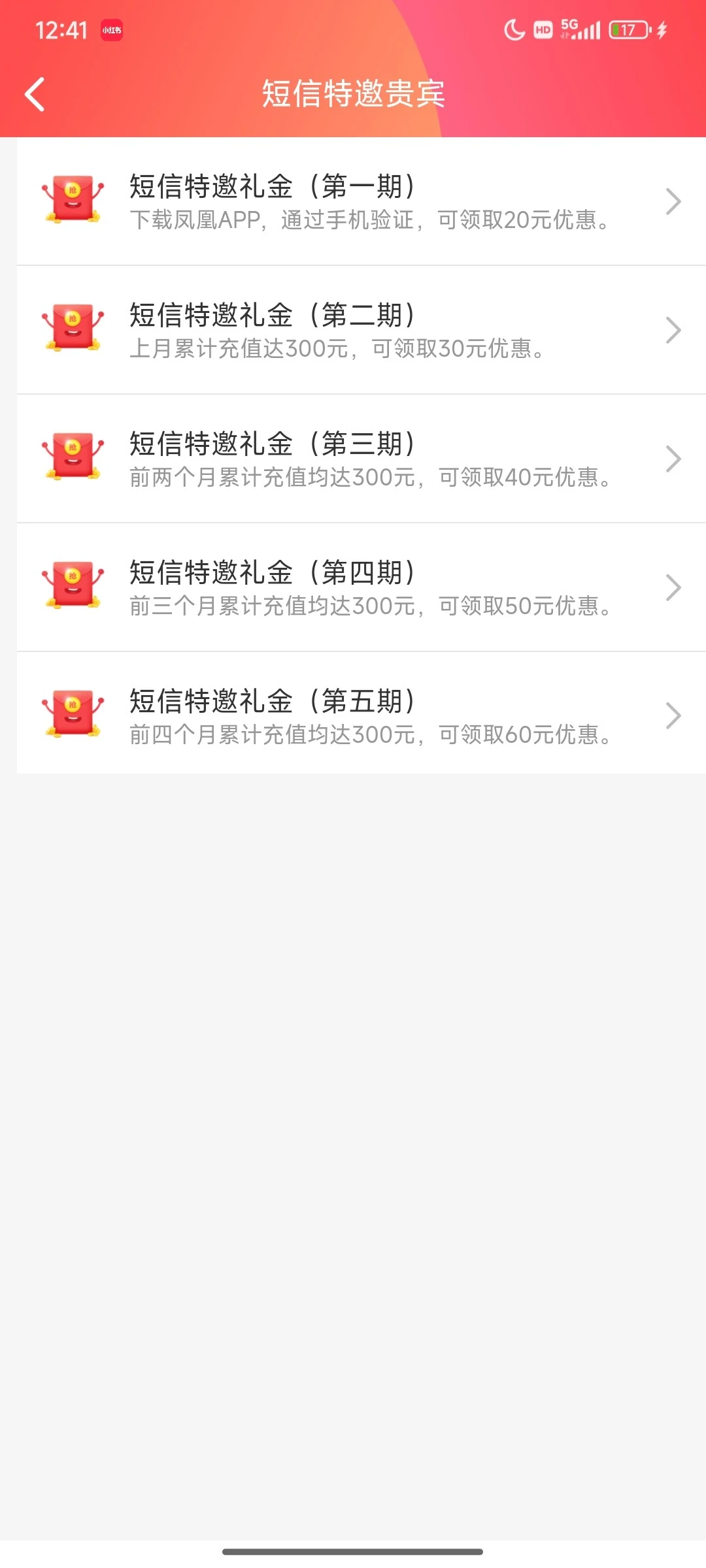Image resolution: width=706 pixels, height=1568 pixels.
Task: Tap the HD indicator in the status bar
Action: point(541,29)
